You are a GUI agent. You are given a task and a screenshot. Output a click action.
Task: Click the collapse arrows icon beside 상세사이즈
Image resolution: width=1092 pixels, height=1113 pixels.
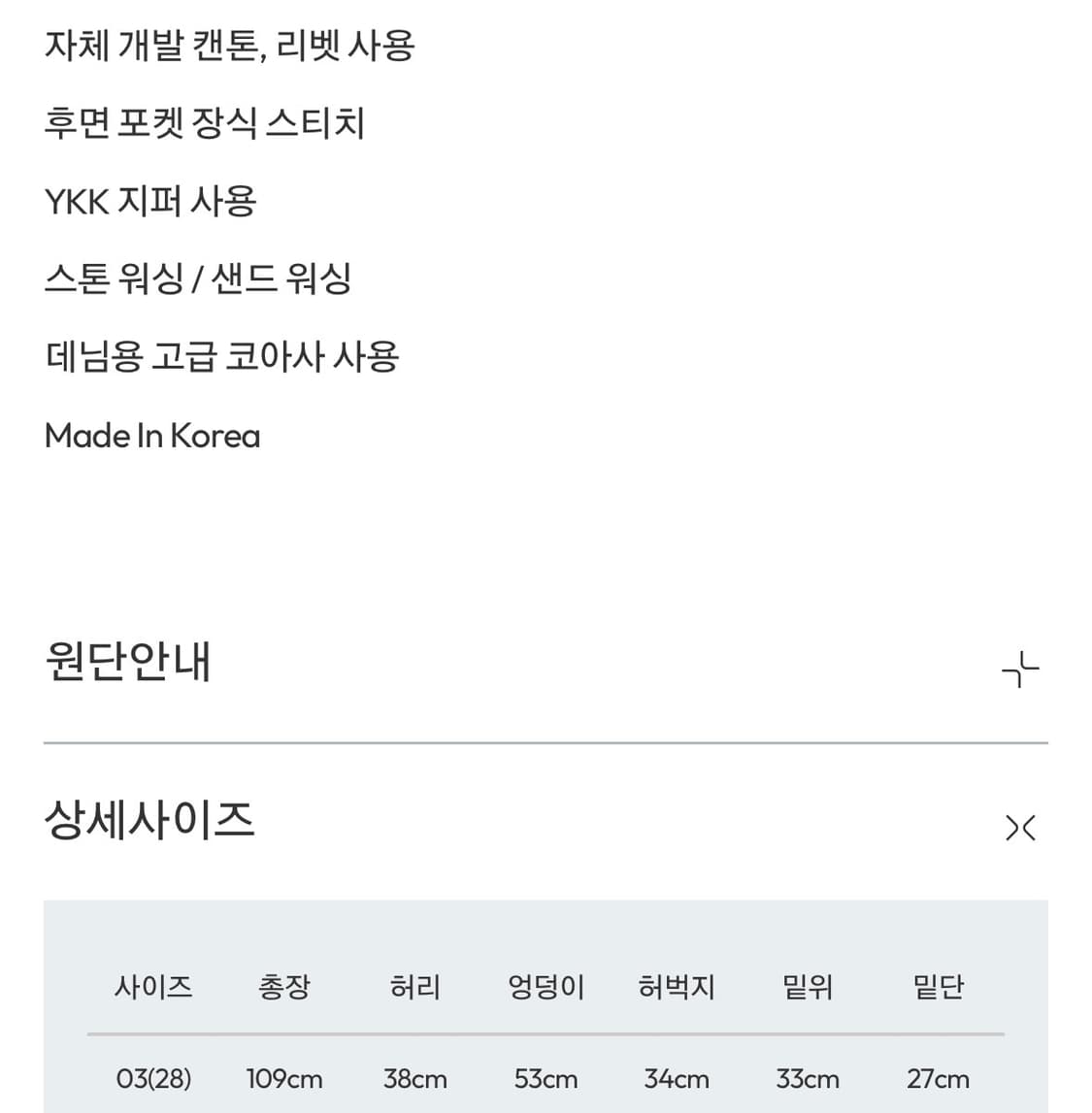[1020, 828]
